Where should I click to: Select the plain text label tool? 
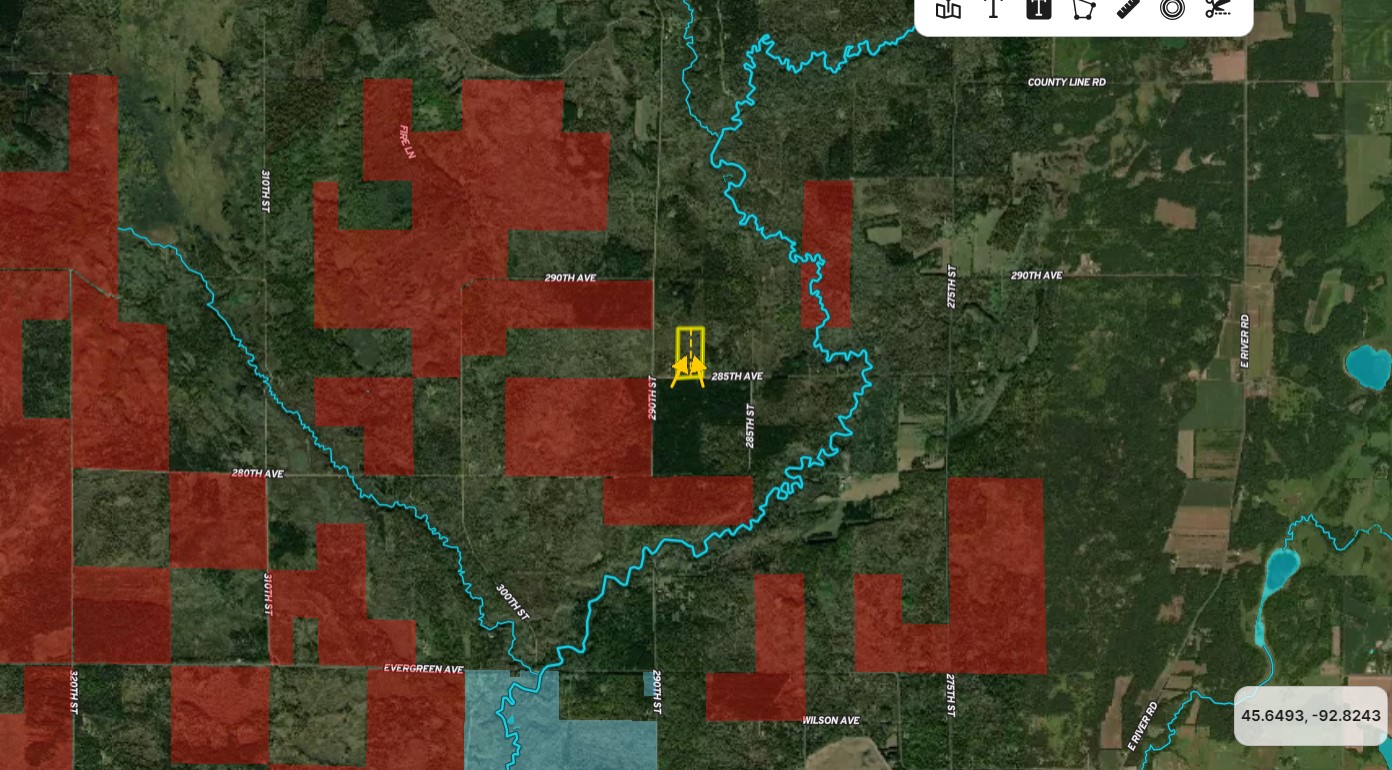pos(994,9)
